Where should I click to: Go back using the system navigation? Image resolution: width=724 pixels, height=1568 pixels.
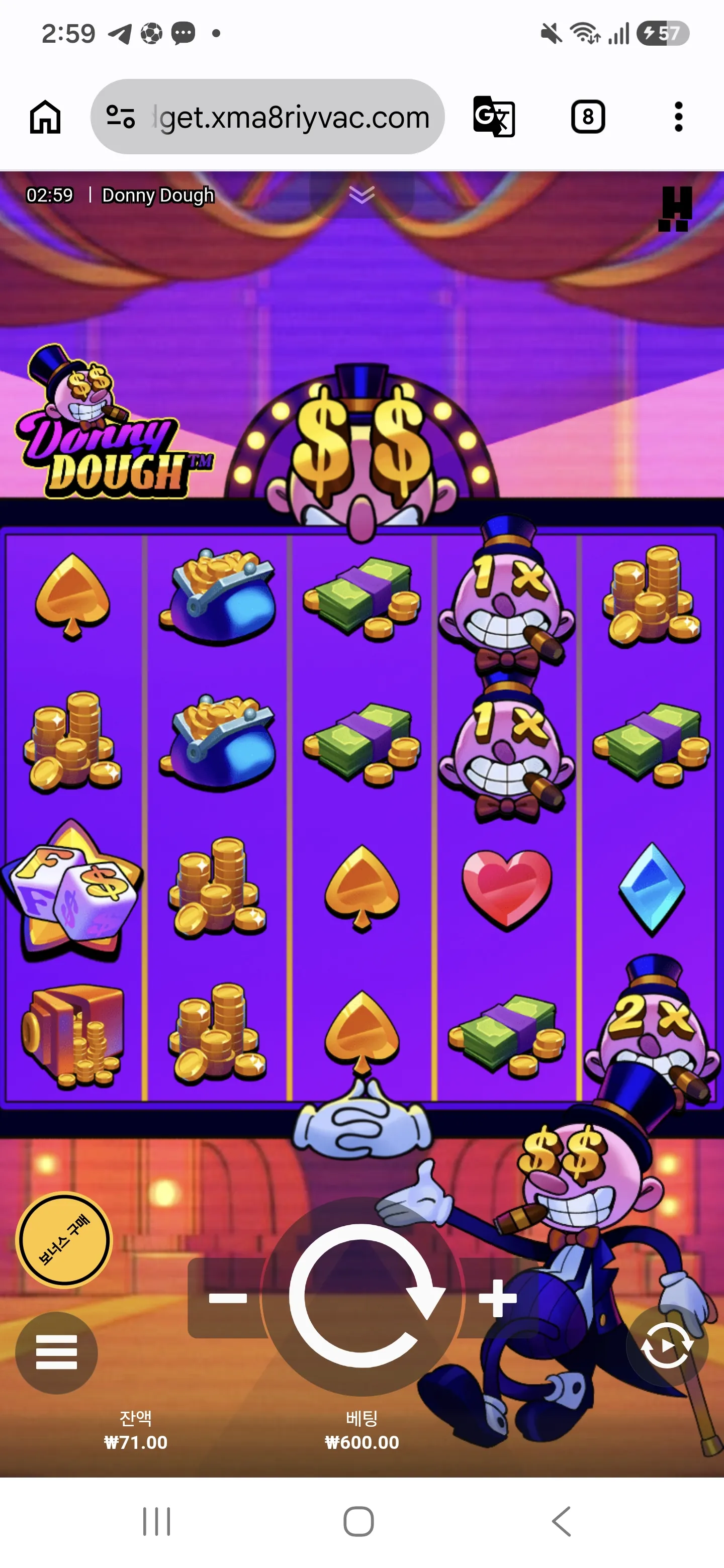(x=562, y=1521)
